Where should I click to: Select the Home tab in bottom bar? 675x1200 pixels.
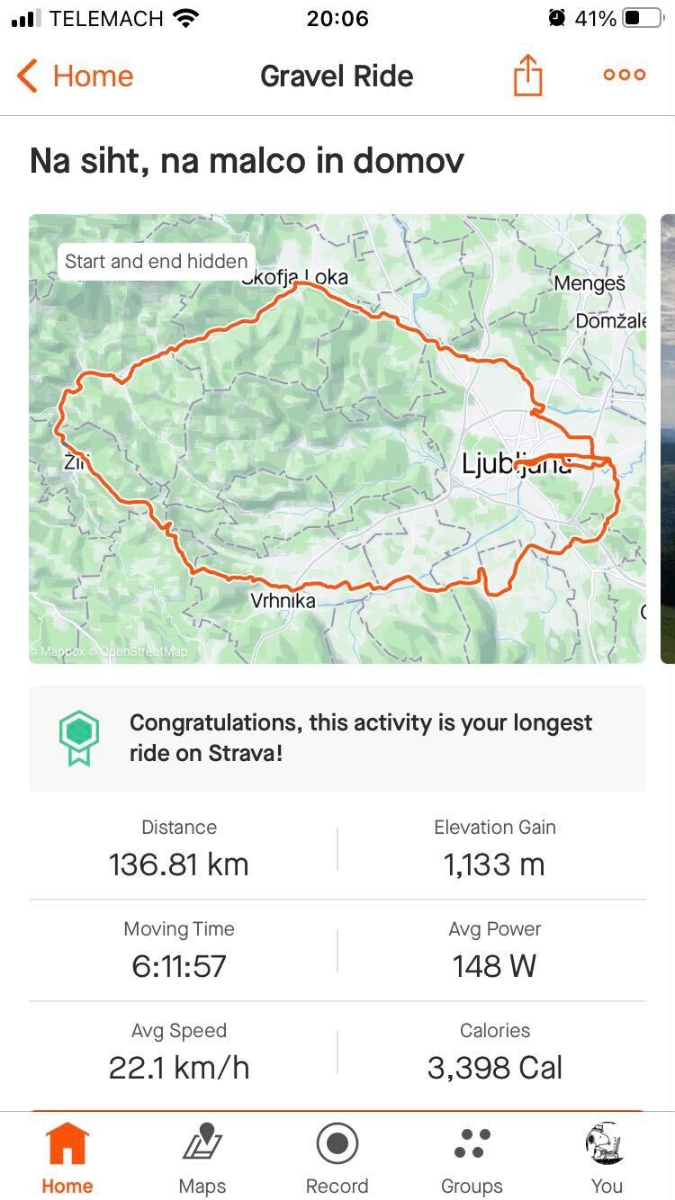pyautogui.click(x=67, y=1158)
